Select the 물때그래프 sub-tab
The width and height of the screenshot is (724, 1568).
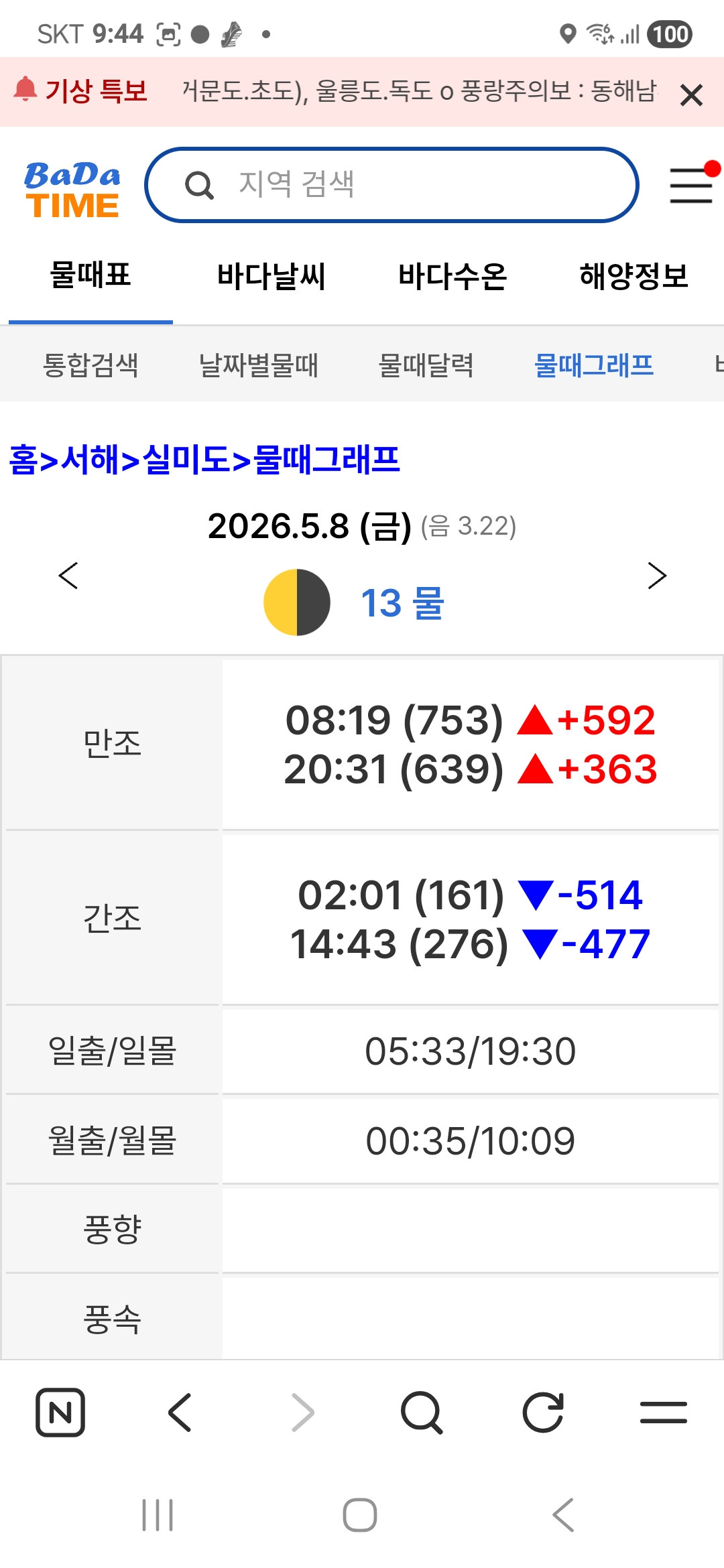point(594,365)
